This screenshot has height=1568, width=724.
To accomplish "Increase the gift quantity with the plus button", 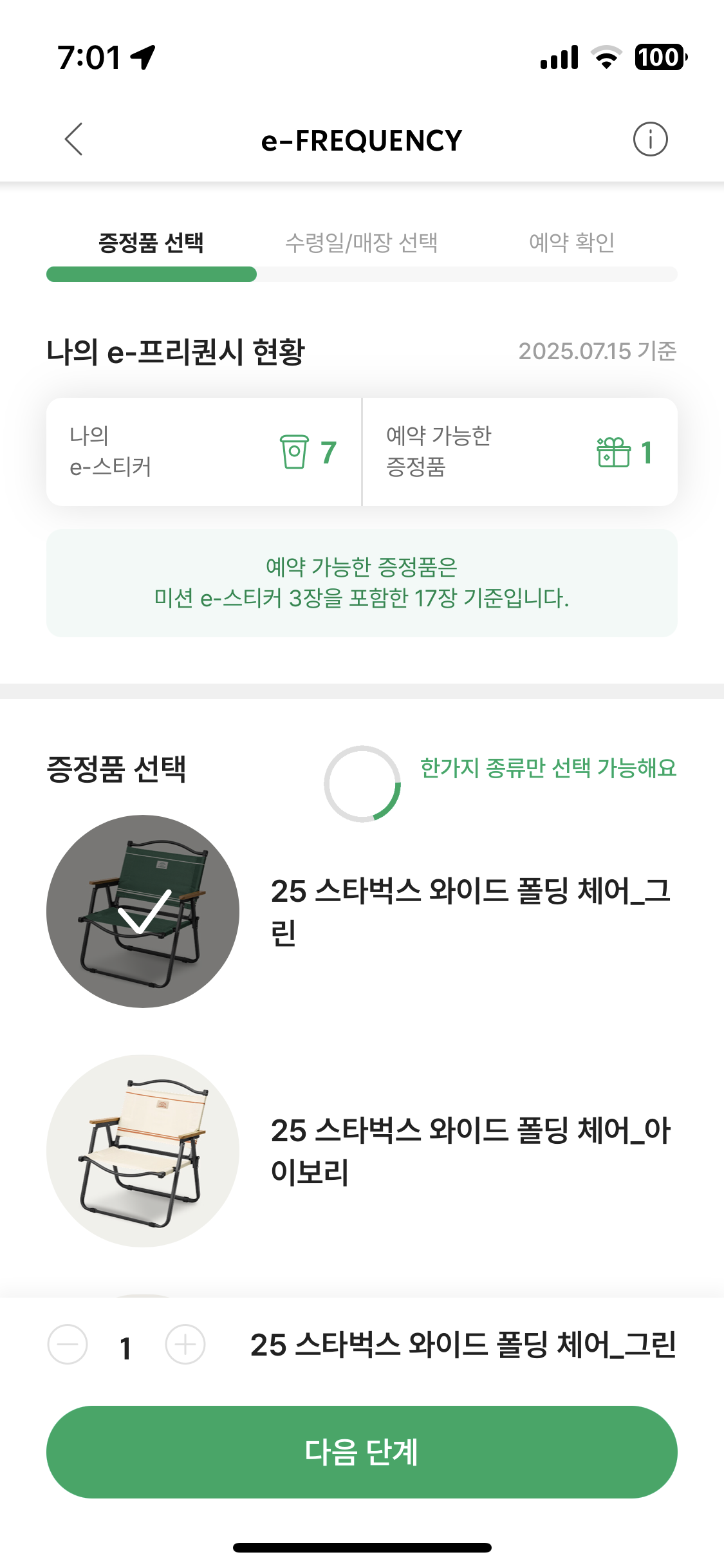I will tap(185, 1345).
